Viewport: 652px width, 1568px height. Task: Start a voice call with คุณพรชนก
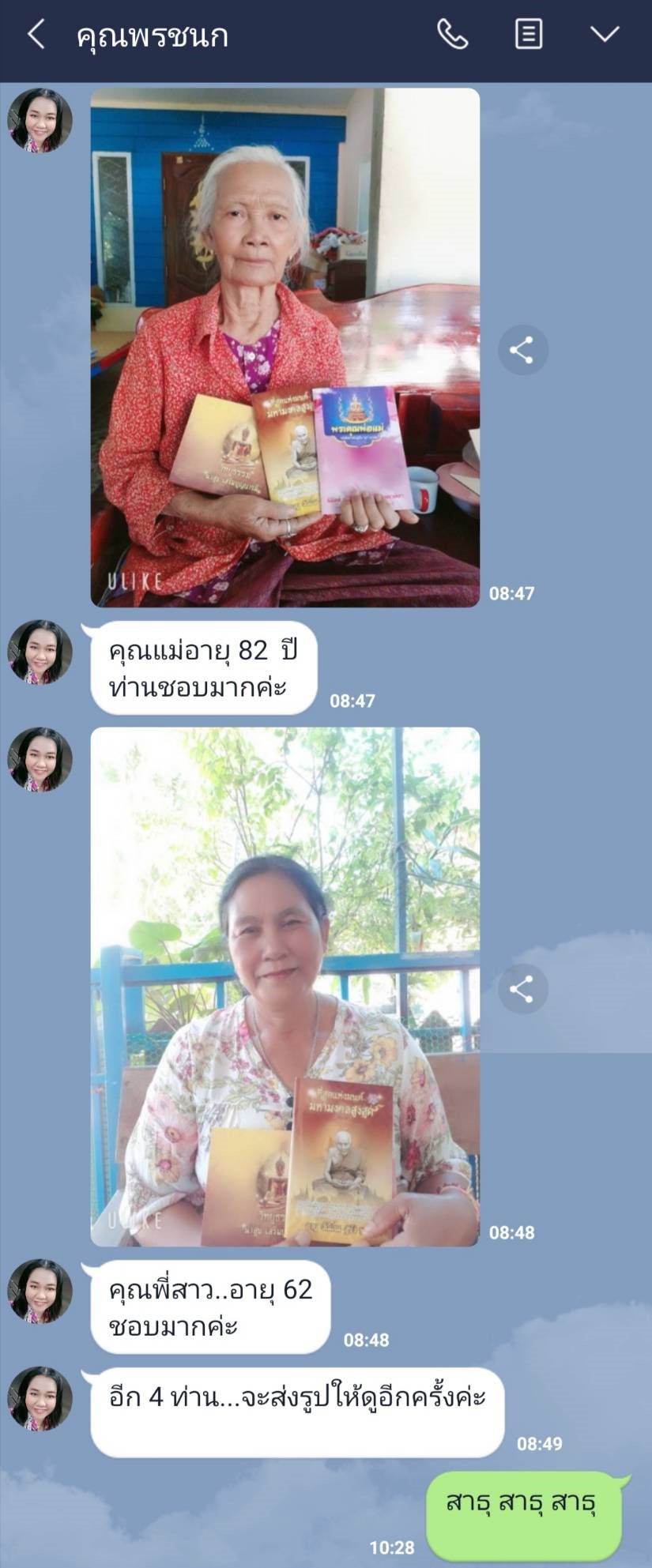[x=453, y=35]
